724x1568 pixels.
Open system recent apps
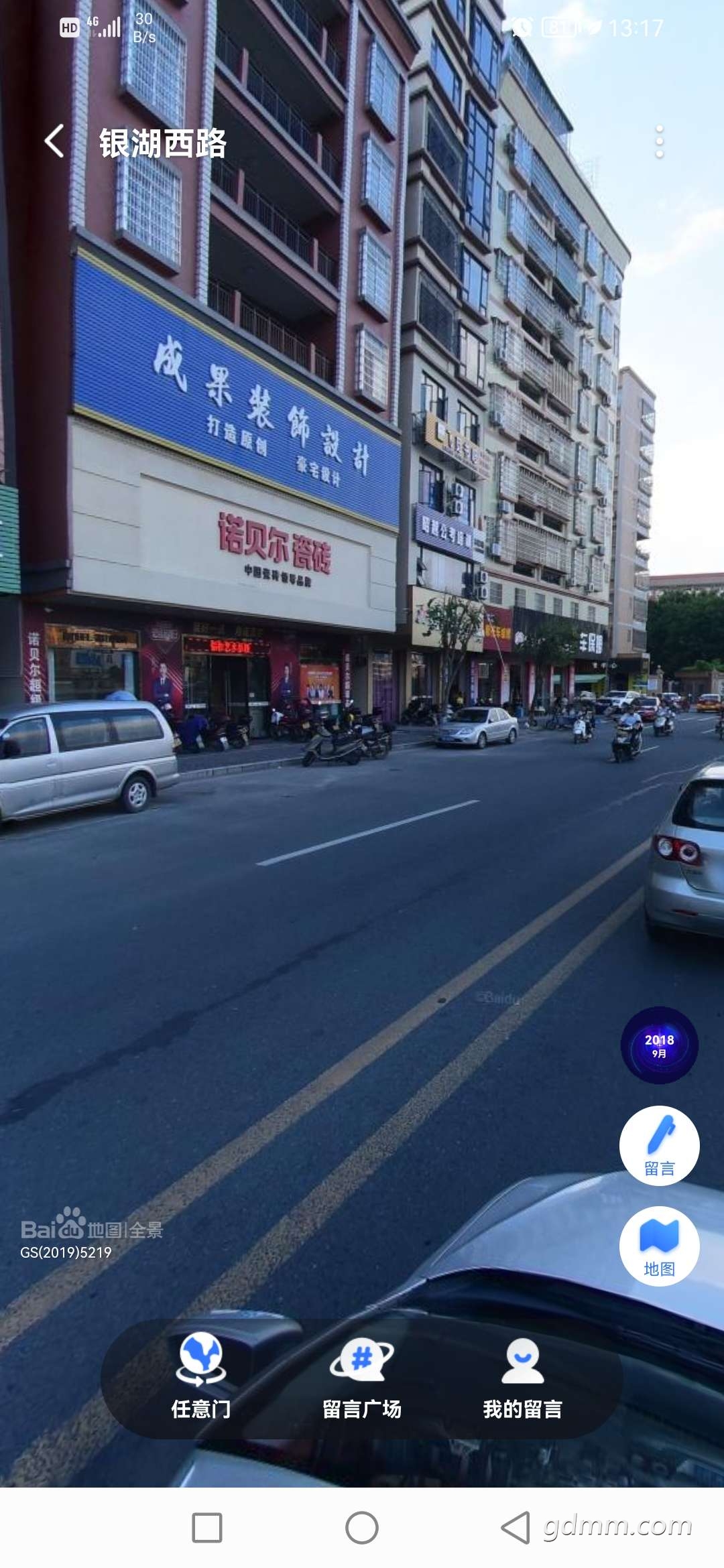click(x=207, y=1528)
